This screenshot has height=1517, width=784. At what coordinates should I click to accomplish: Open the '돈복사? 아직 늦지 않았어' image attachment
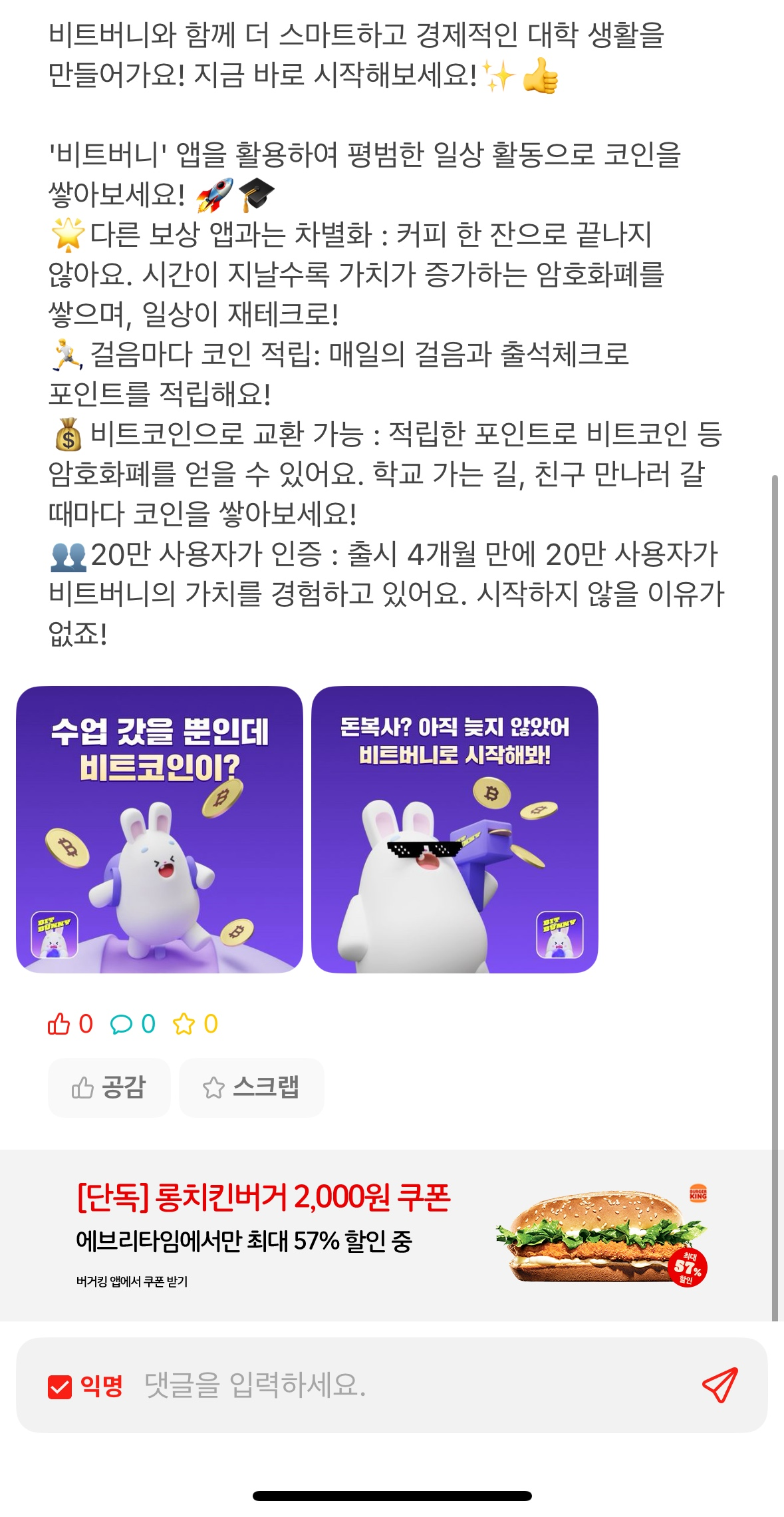(455, 830)
